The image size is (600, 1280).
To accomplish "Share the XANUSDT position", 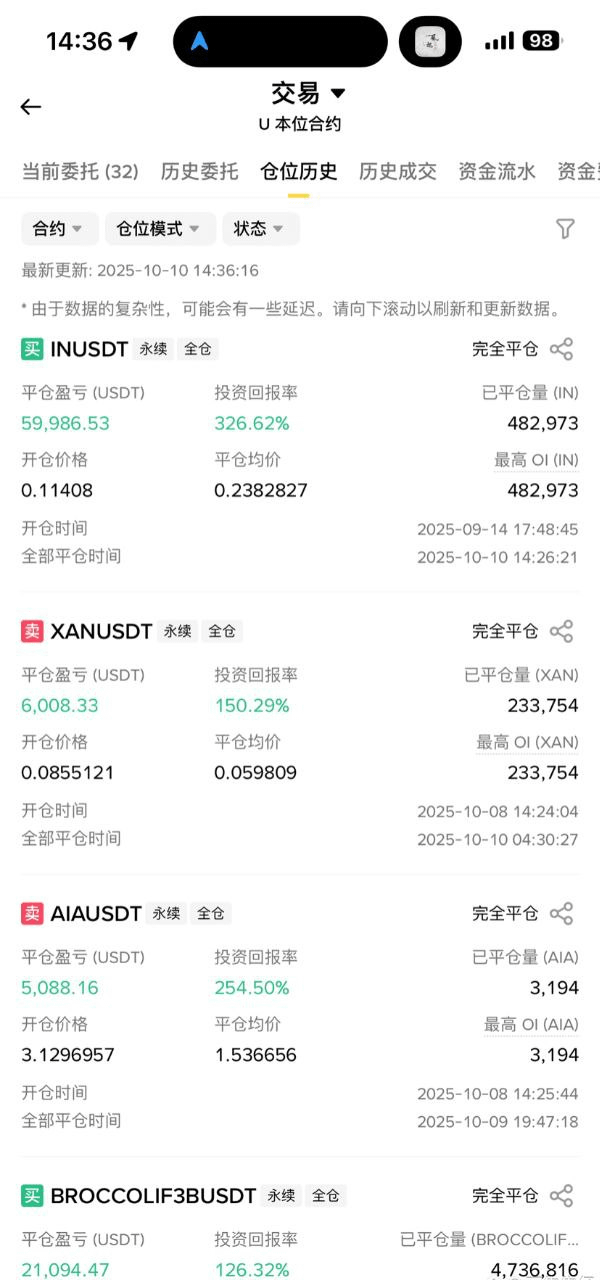I will coord(562,631).
